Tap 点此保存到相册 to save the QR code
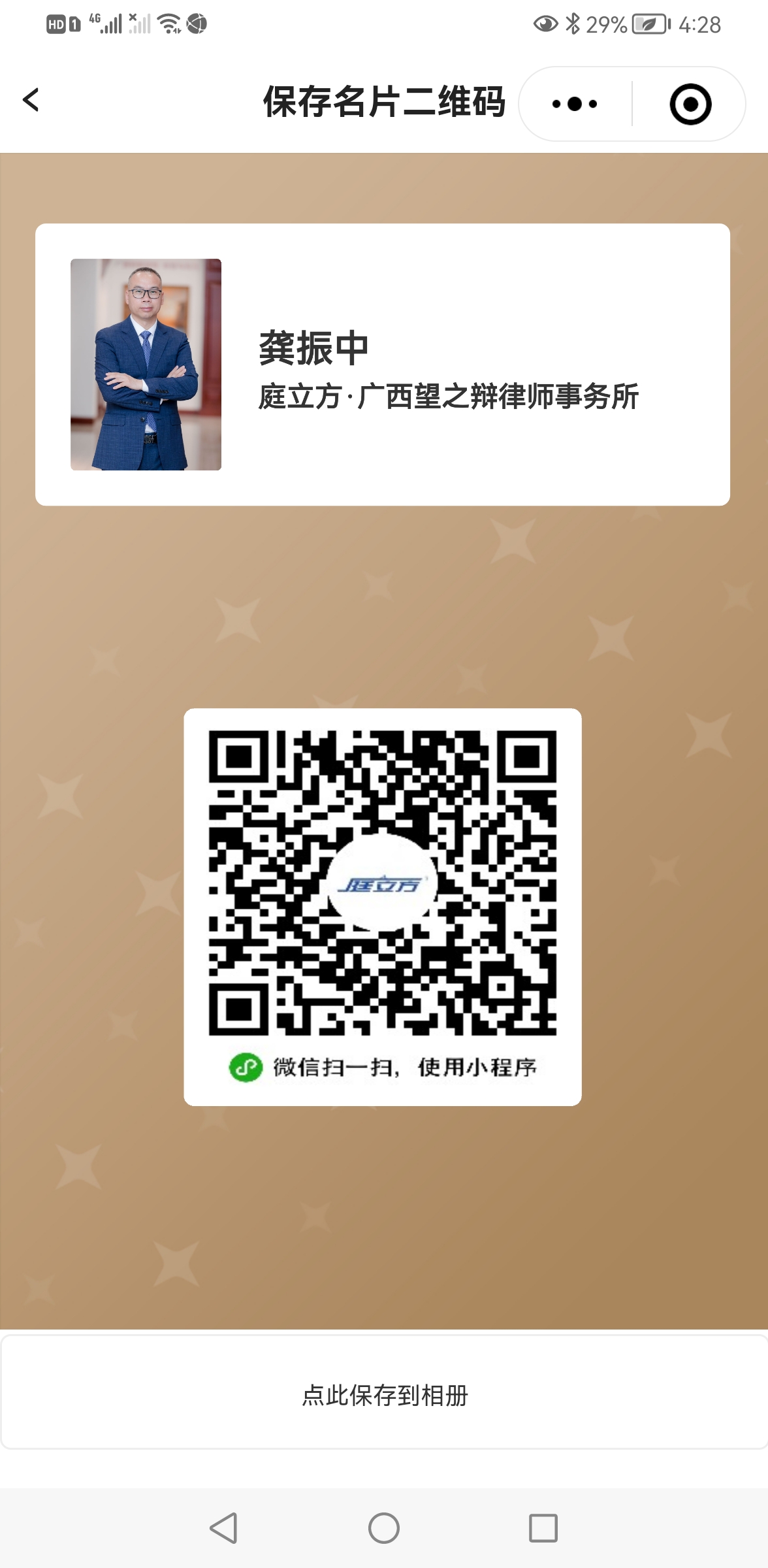The height and width of the screenshot is (1568, 768). [384, 1395]
